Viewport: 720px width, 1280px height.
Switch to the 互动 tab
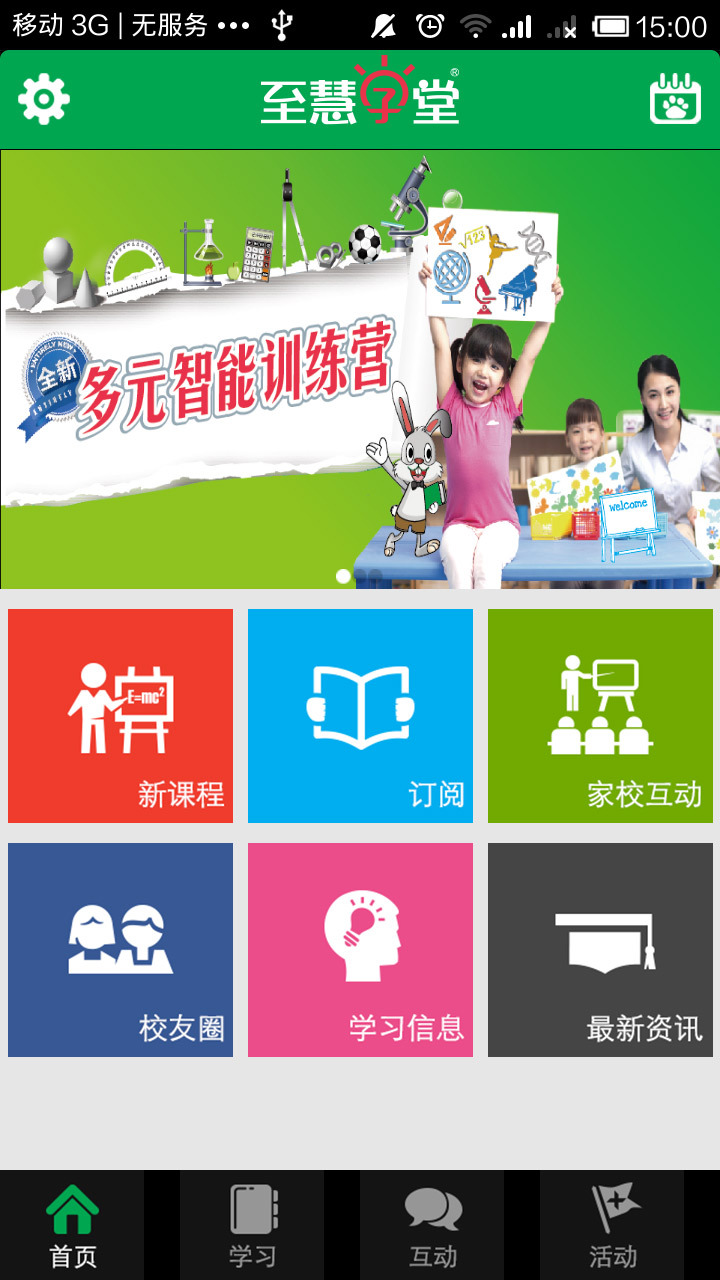[x=432, y=1225]
